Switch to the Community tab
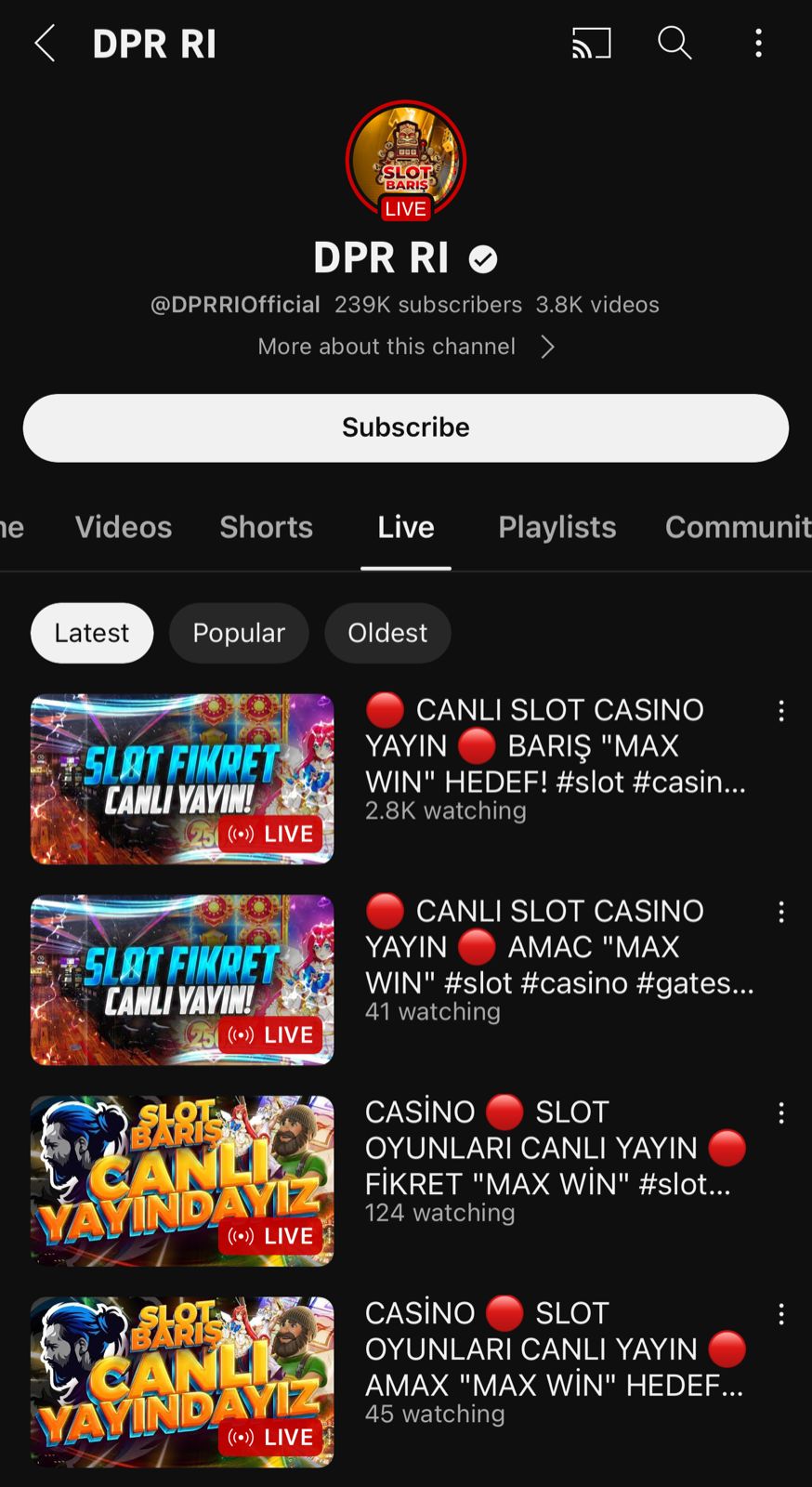 coord(737,527)
